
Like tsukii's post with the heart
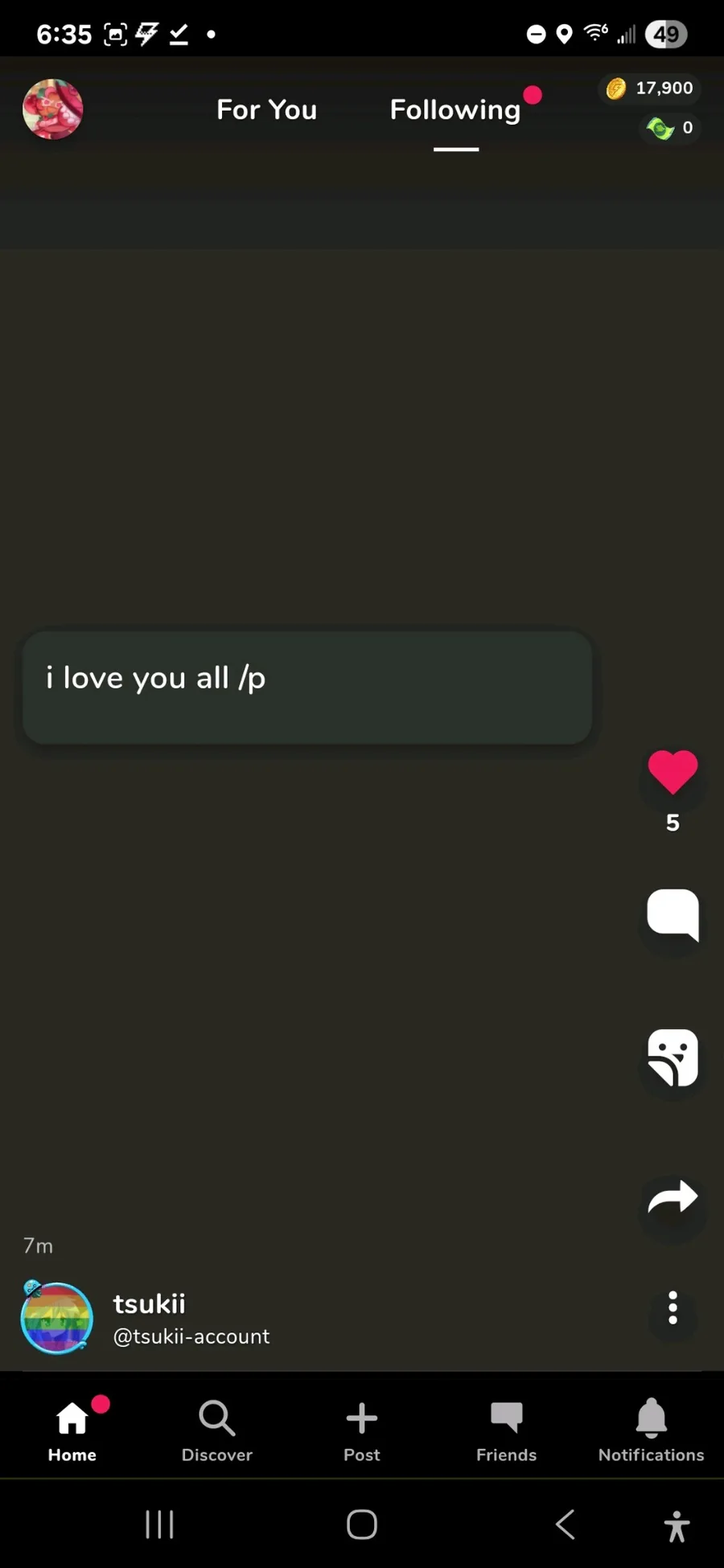click(x=673, y=772)
